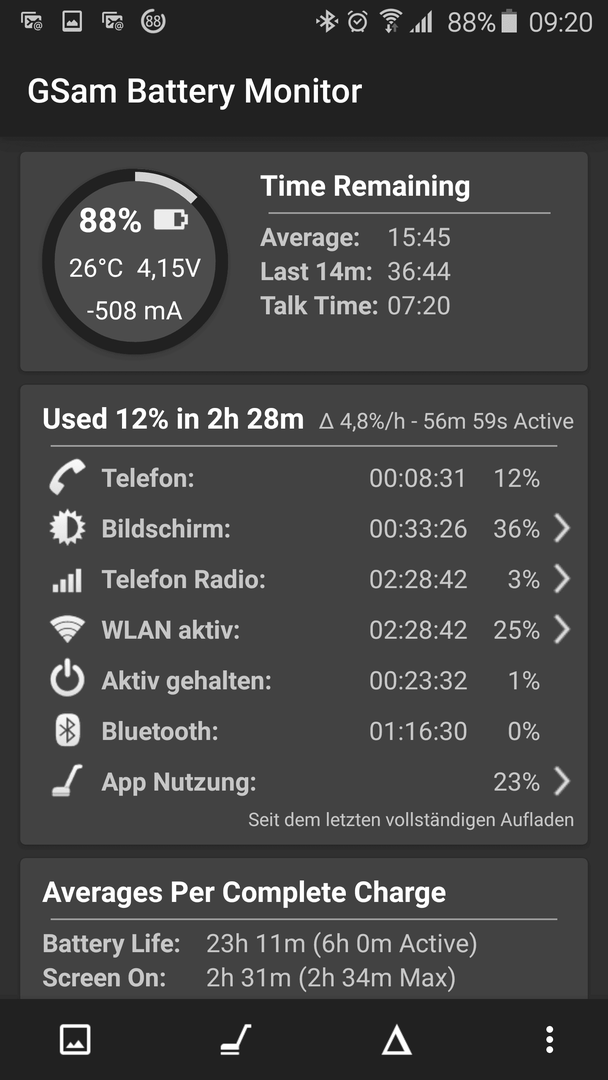Tap the delta triangle icon in the bottom bar

point(397,1039)
